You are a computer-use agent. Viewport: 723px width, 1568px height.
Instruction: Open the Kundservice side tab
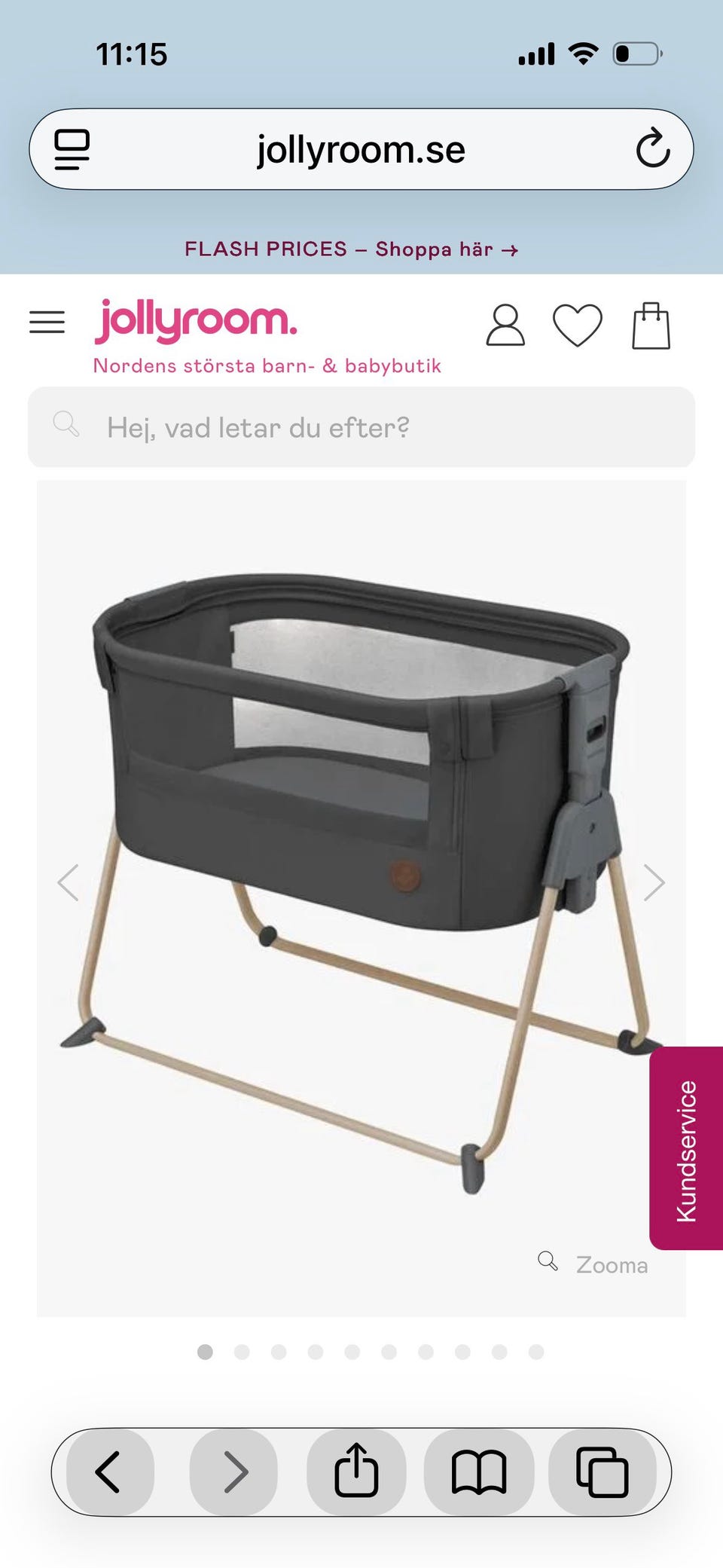[686, 1149]
